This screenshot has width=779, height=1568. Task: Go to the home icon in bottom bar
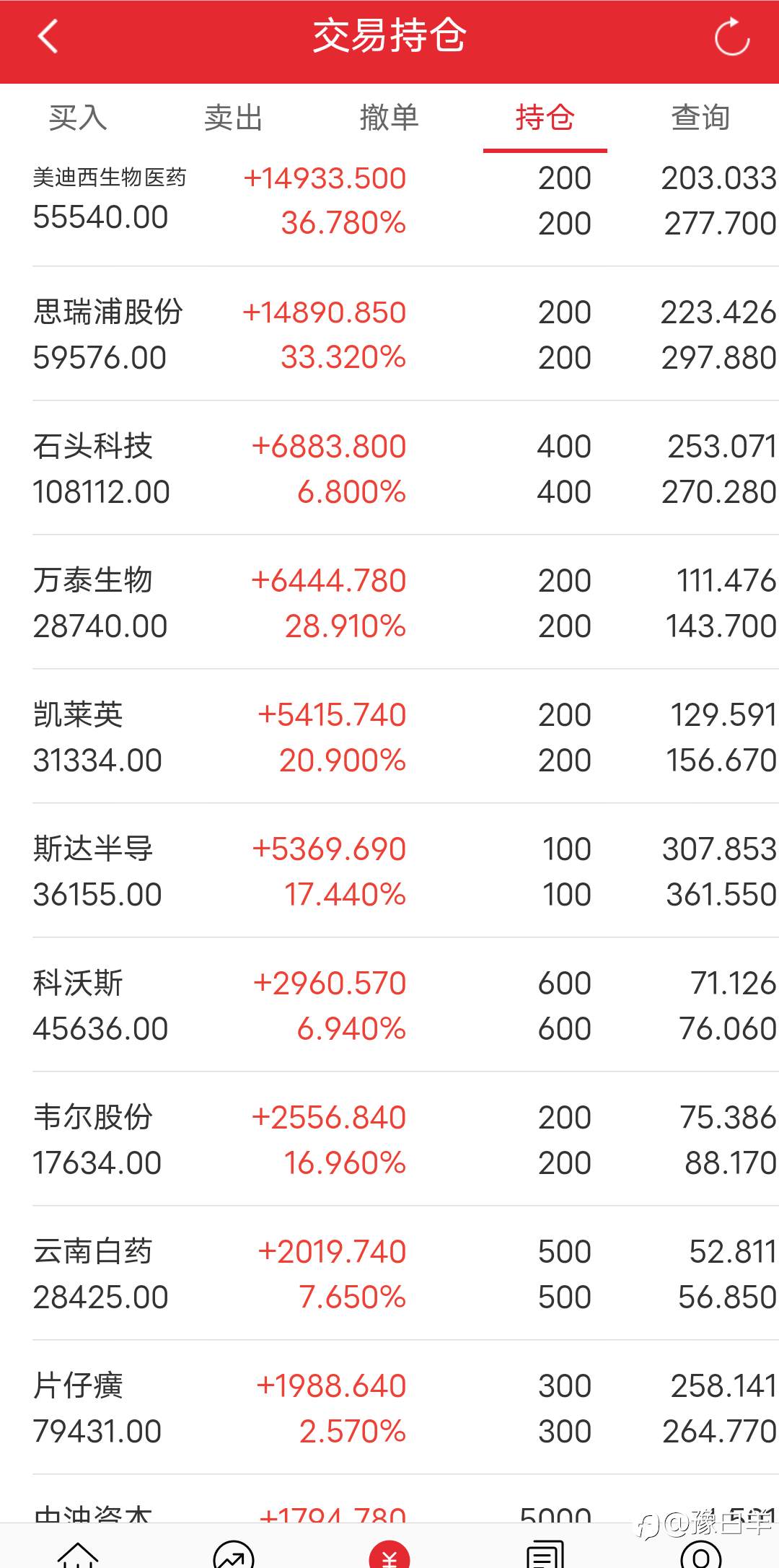78,1554
